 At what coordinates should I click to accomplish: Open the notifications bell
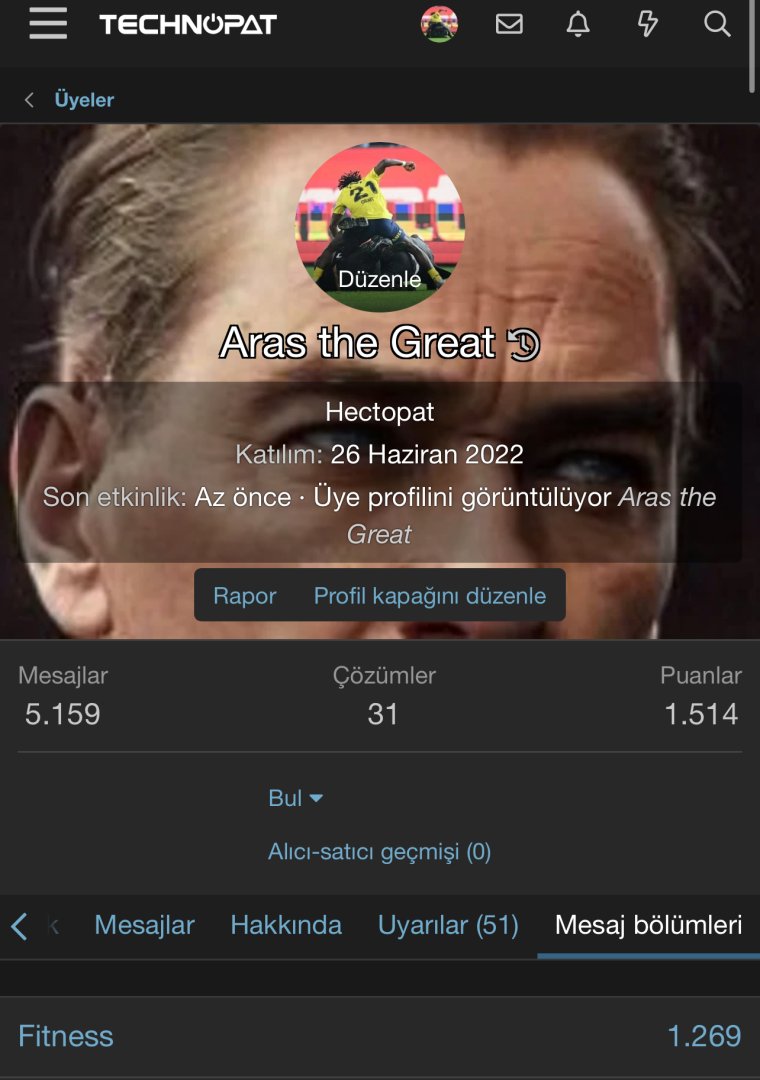coord(578,24)
